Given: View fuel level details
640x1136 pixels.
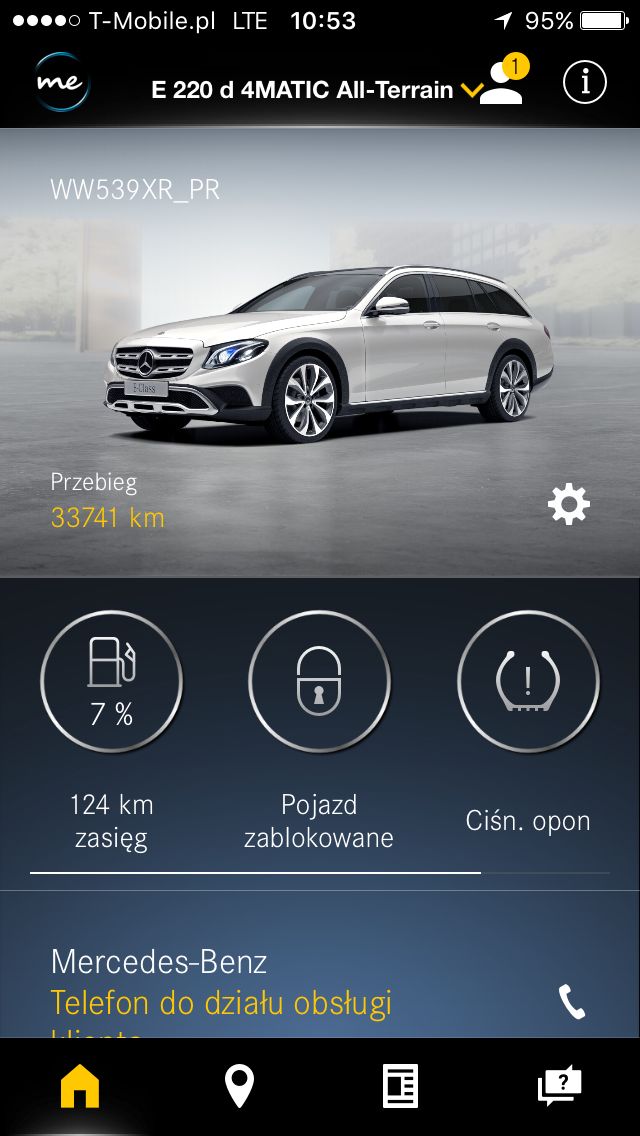Looking at the screenshot, I should (111, 682).
